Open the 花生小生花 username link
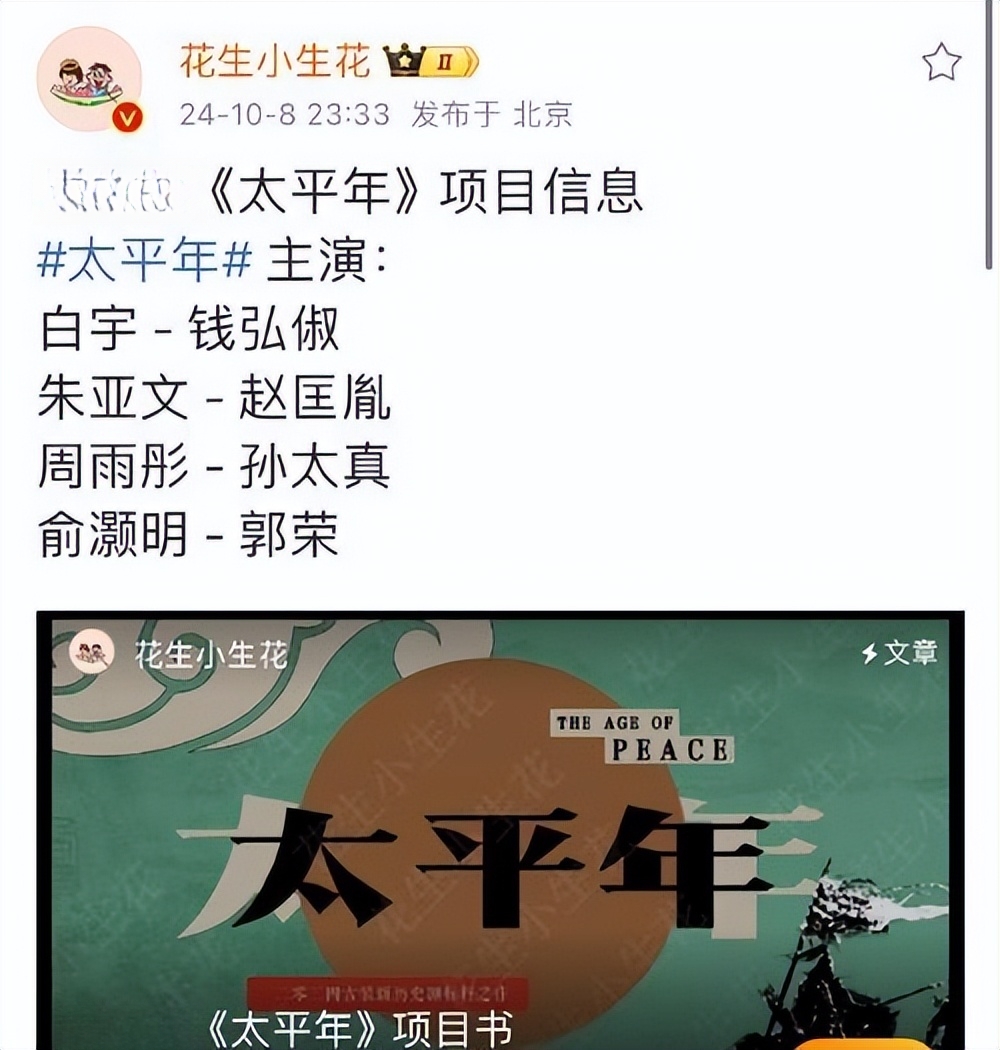 (x=274, y=62)
